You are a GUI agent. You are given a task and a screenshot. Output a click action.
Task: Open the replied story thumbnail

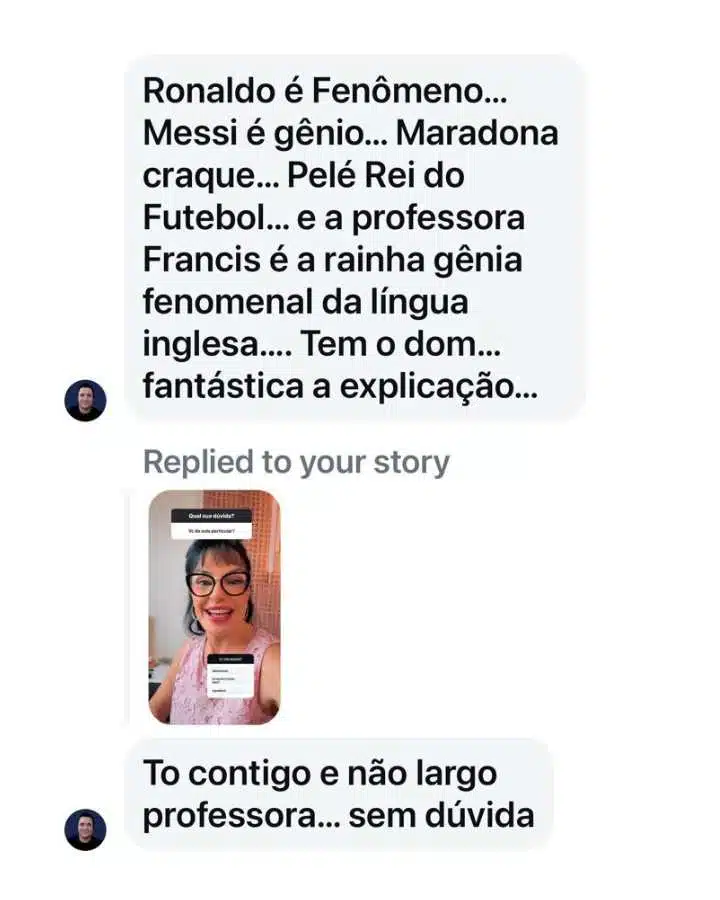(x=214, y=606)
